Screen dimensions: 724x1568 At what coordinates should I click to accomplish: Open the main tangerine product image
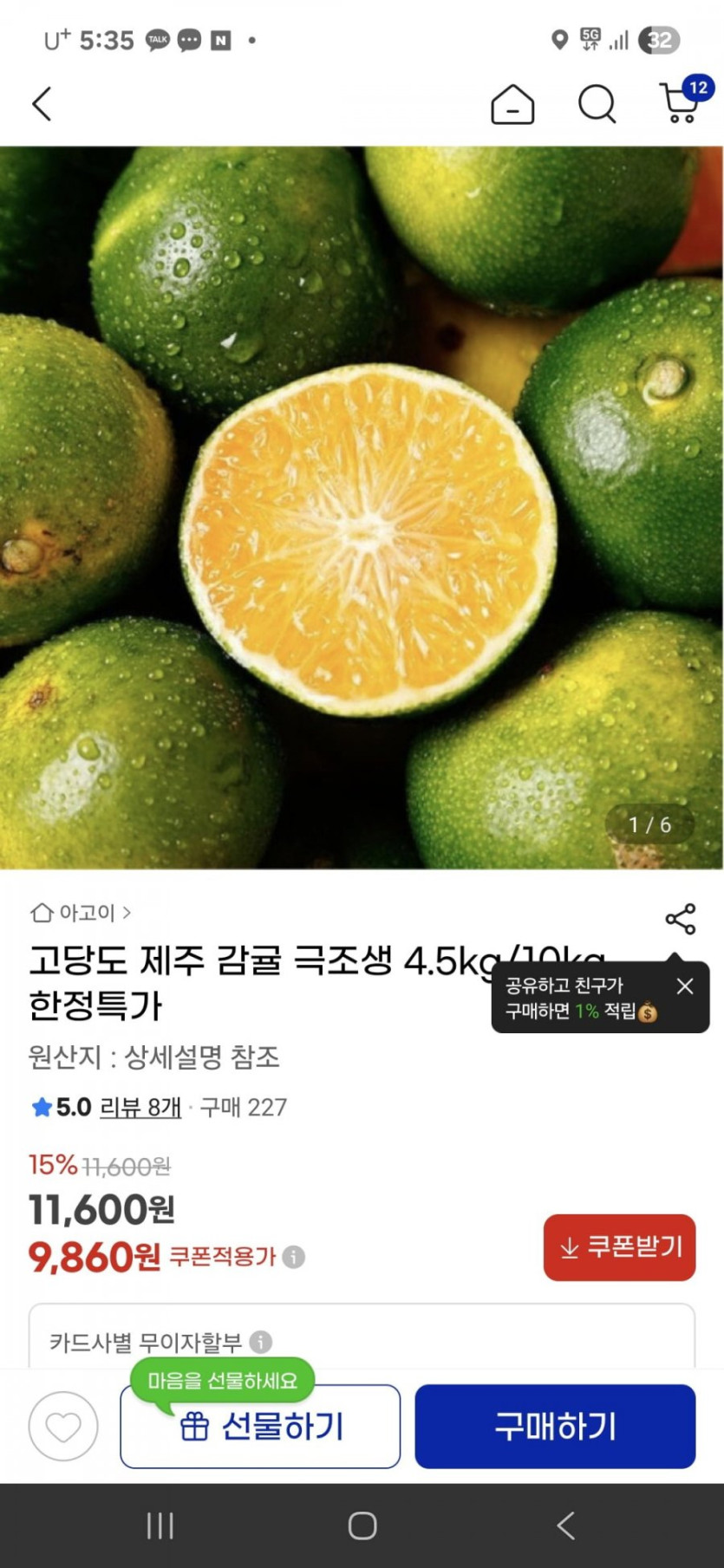[362, 507]
